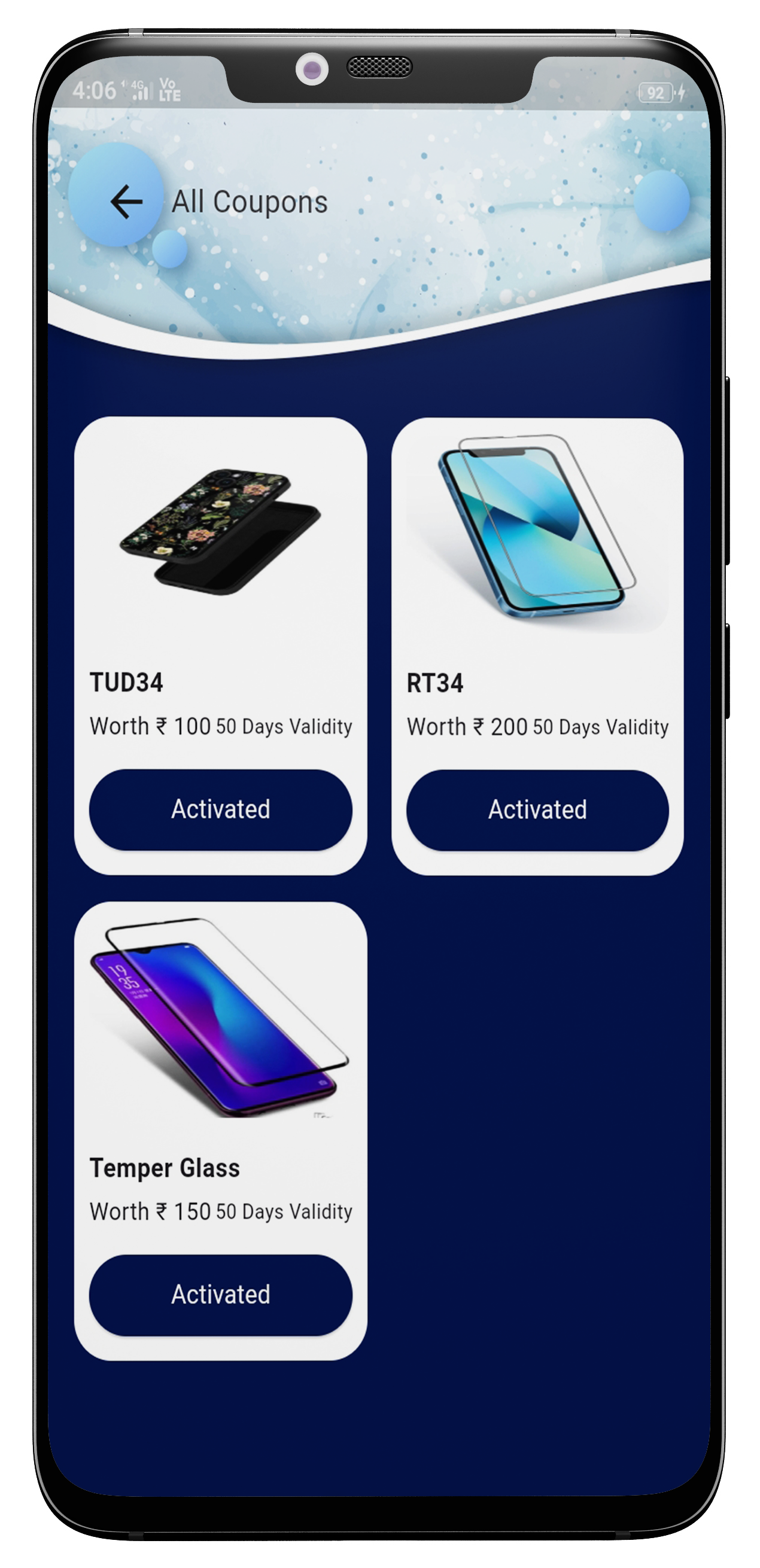Tap Activated button on Temper Glass coupon
The height and width of the screenshot is (1568, 760).
pyautogui.click(x=220, y=1294)
